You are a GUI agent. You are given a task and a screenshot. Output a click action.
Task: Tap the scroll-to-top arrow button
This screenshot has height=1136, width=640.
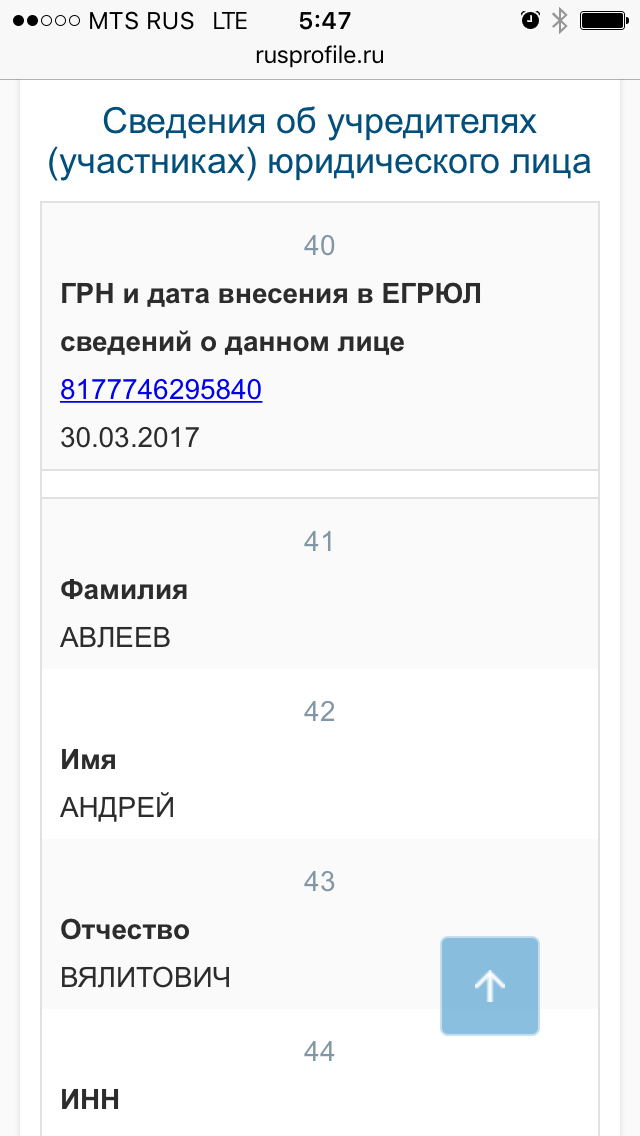pos(490,986)
